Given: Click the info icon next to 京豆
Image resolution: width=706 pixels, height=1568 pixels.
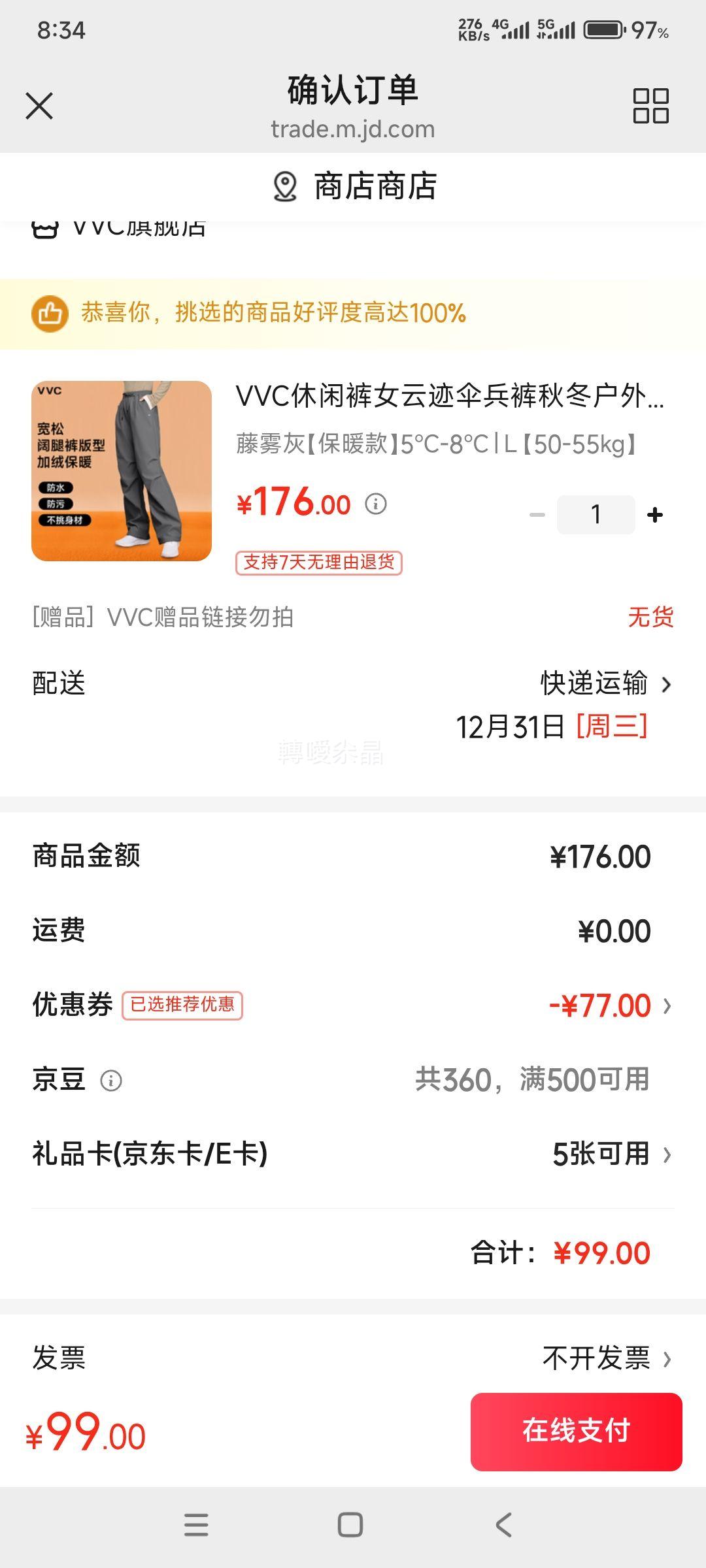Looking at the screenshot, I should click(110, 1079).
